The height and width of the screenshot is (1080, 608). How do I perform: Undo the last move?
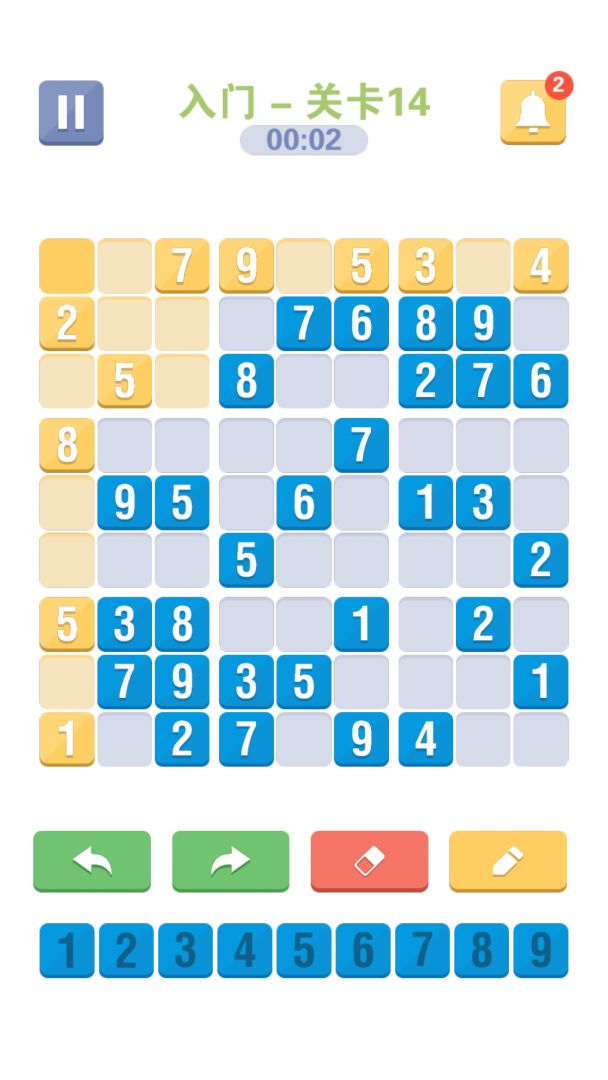click(92, 860)
